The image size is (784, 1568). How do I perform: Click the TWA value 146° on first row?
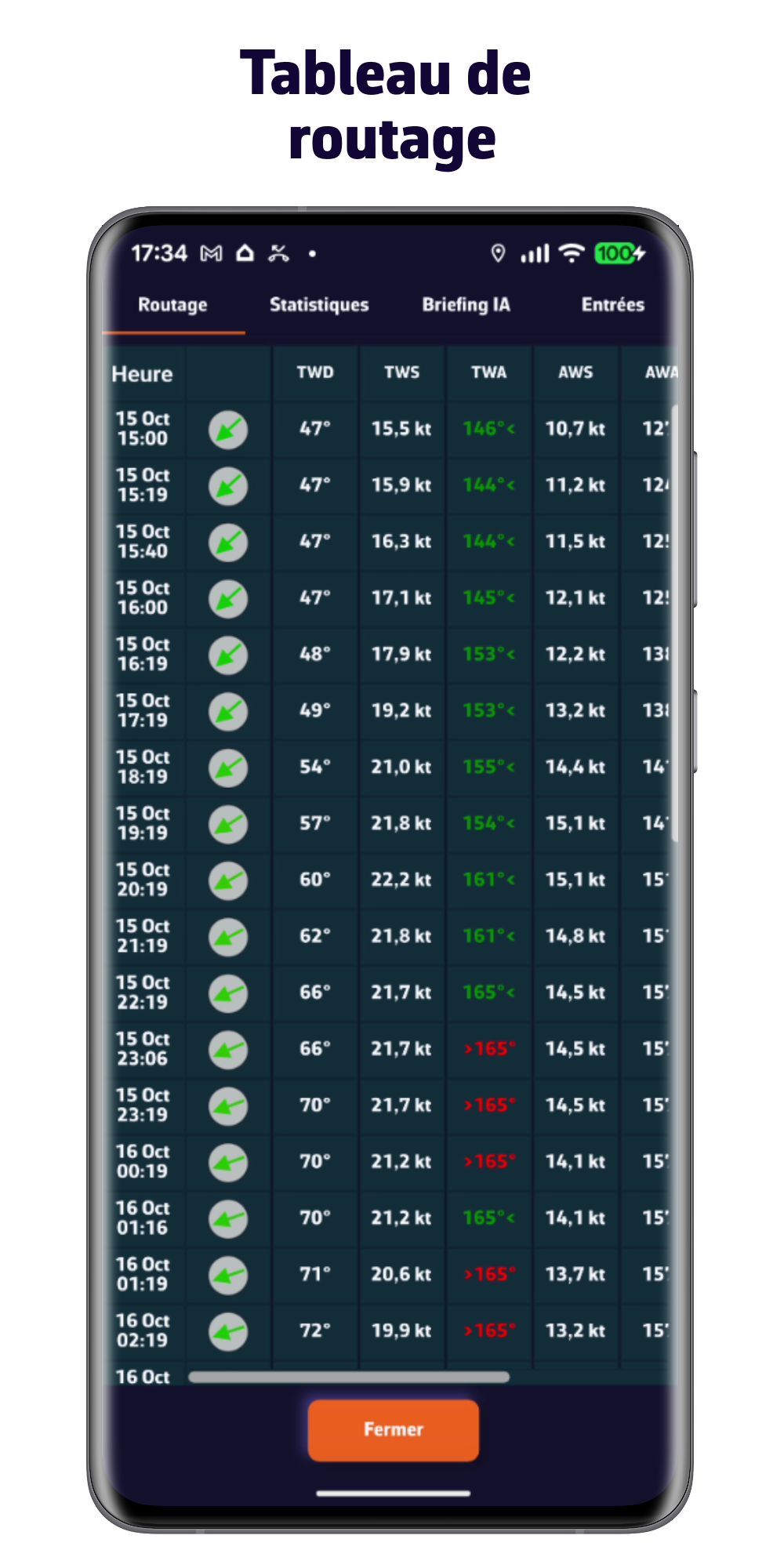tap(488, 430)
